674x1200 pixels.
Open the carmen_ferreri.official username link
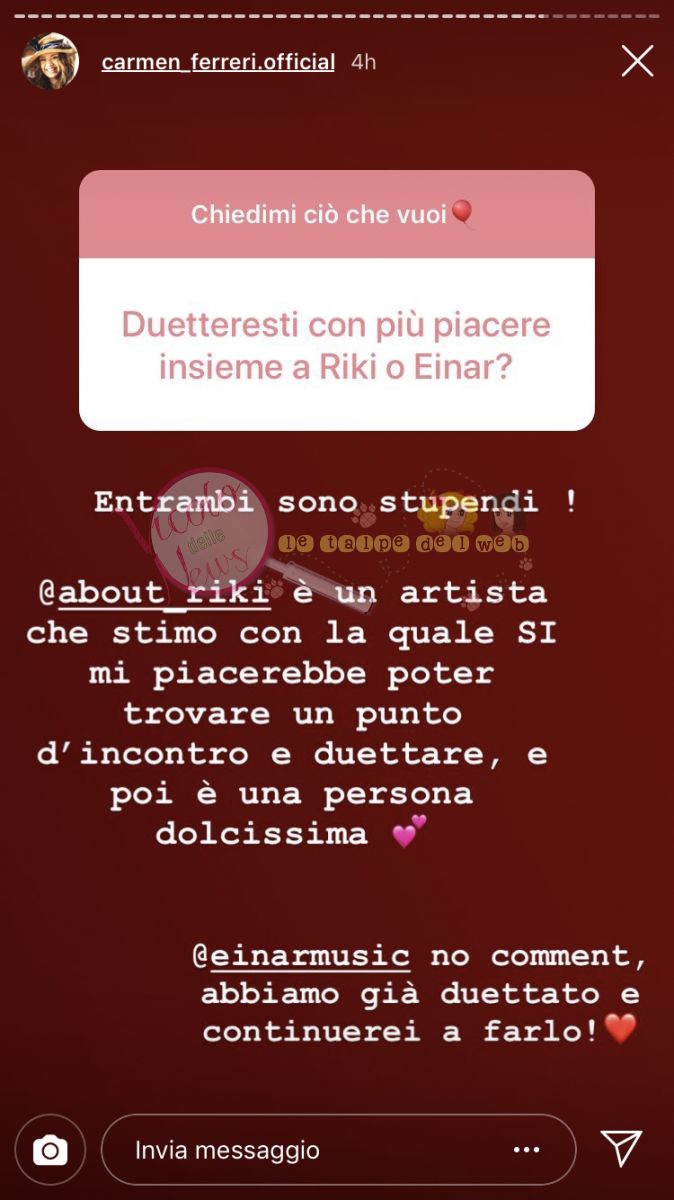click(218, 62)
